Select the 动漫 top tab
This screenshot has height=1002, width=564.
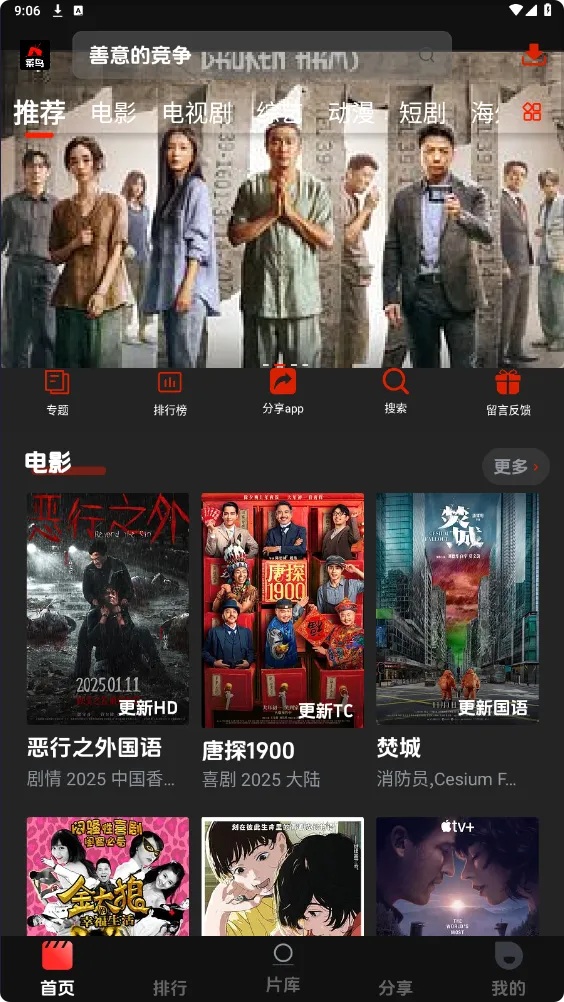(x=351, y=112)
